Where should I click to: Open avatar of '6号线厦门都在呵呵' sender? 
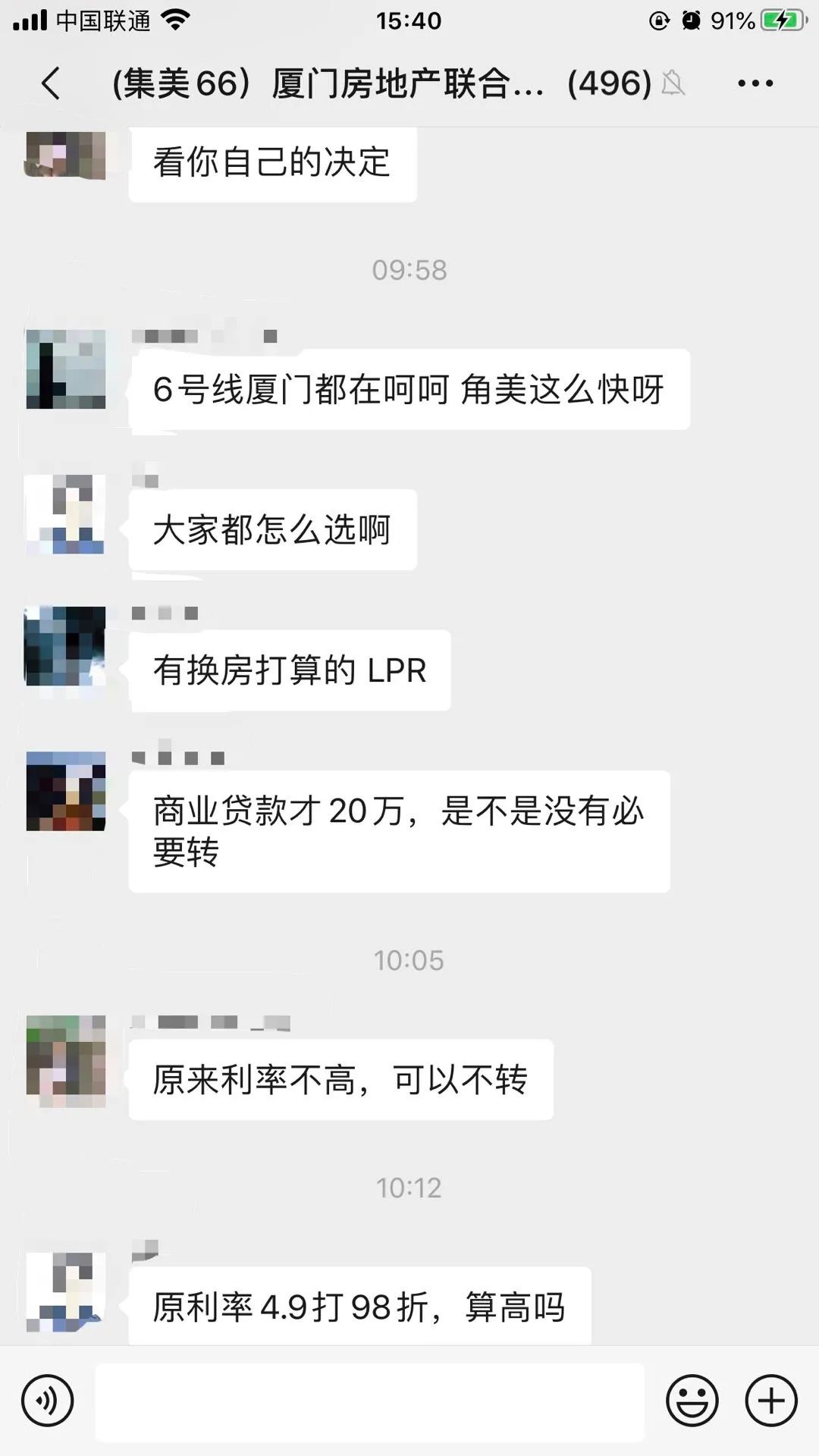(x=66, y=369)
